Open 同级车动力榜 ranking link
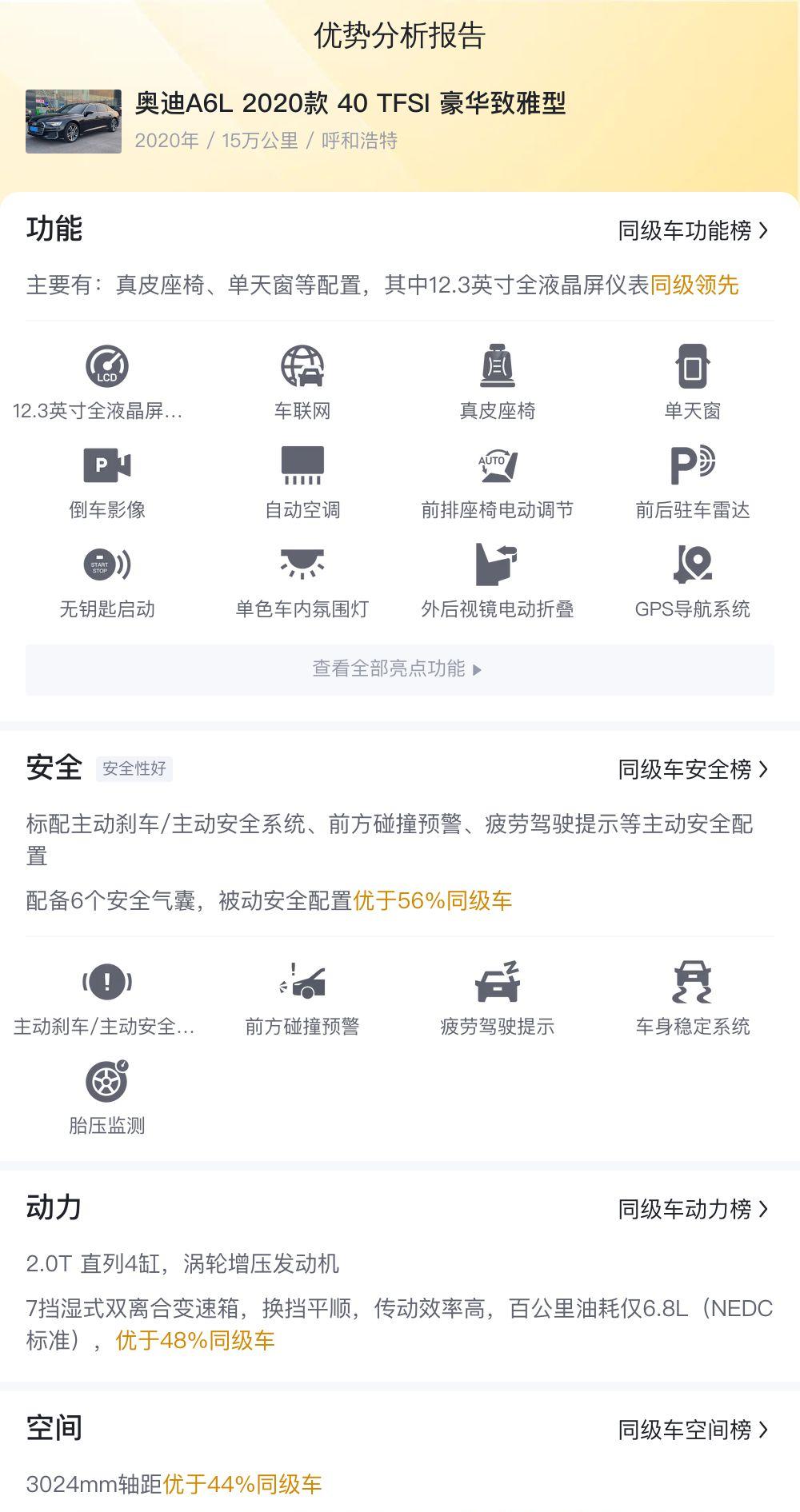The width and height of the screenshot is (800, 1512). (693, 1209)
